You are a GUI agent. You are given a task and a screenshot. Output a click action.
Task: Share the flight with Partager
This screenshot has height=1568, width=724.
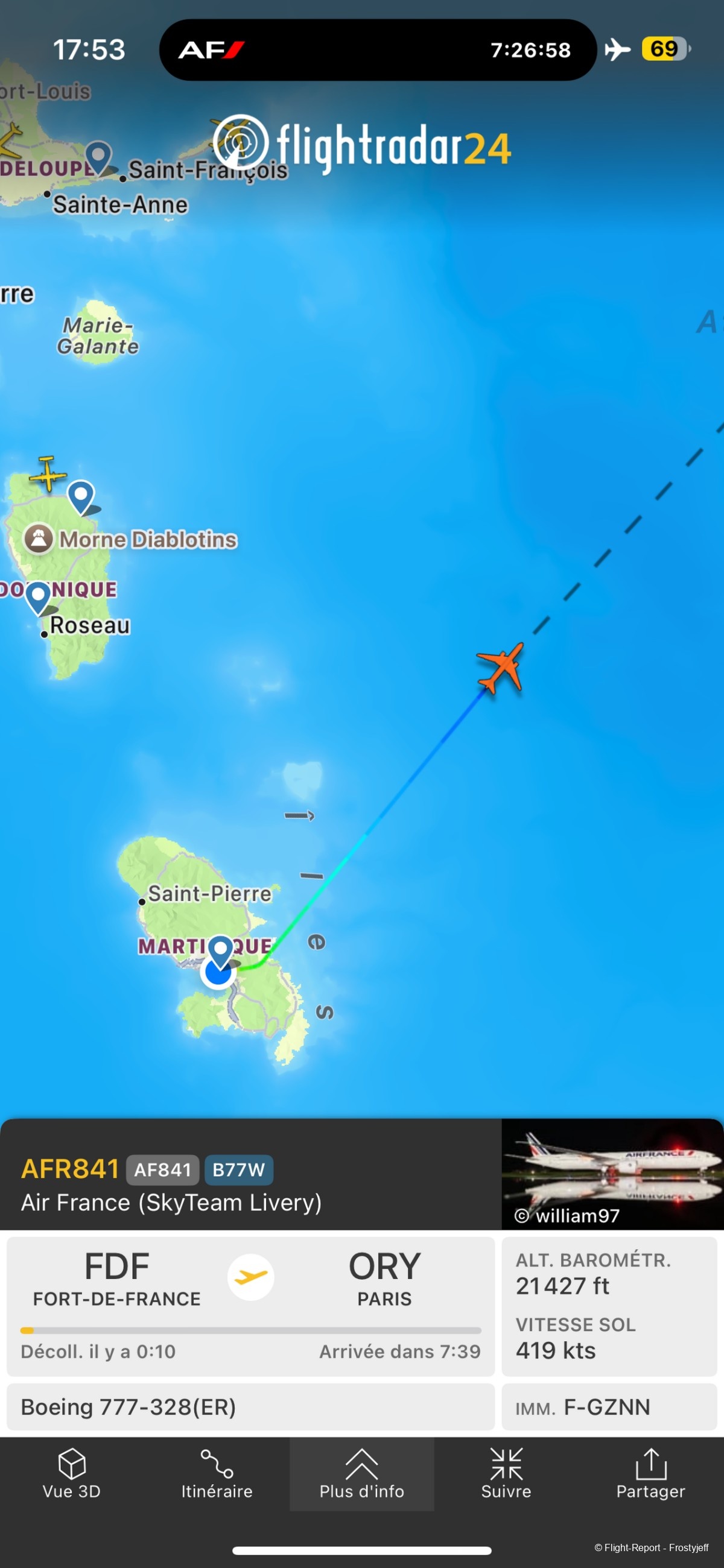pyautogui.click(x=650, y=1473)
